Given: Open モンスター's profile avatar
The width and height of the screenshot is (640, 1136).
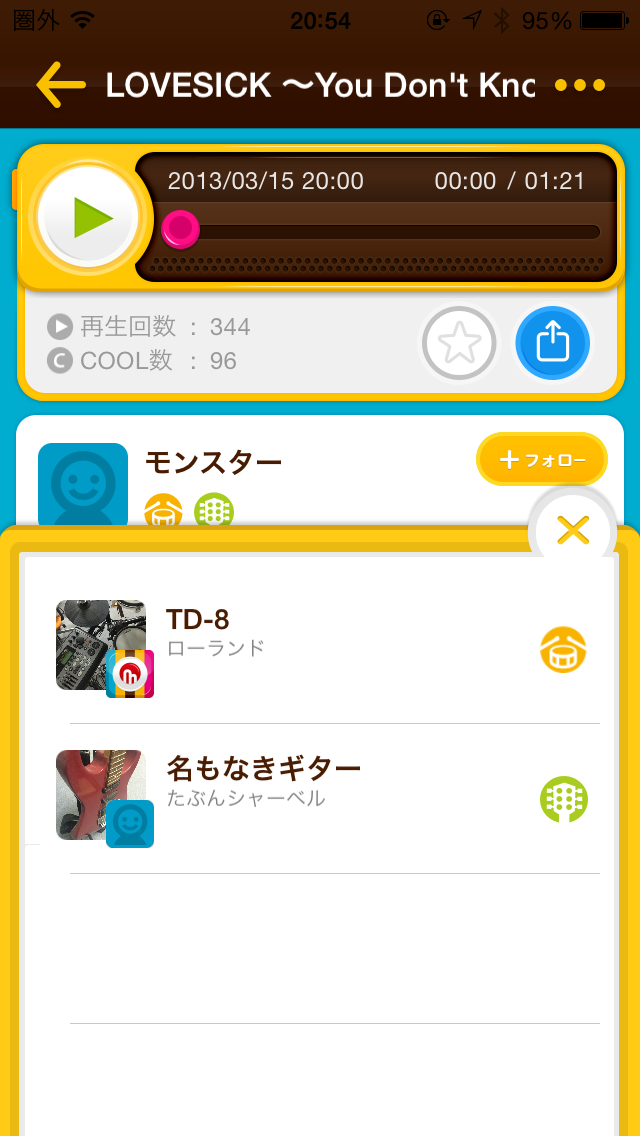Looking at the screenshot, I should (x=83, y=484).
